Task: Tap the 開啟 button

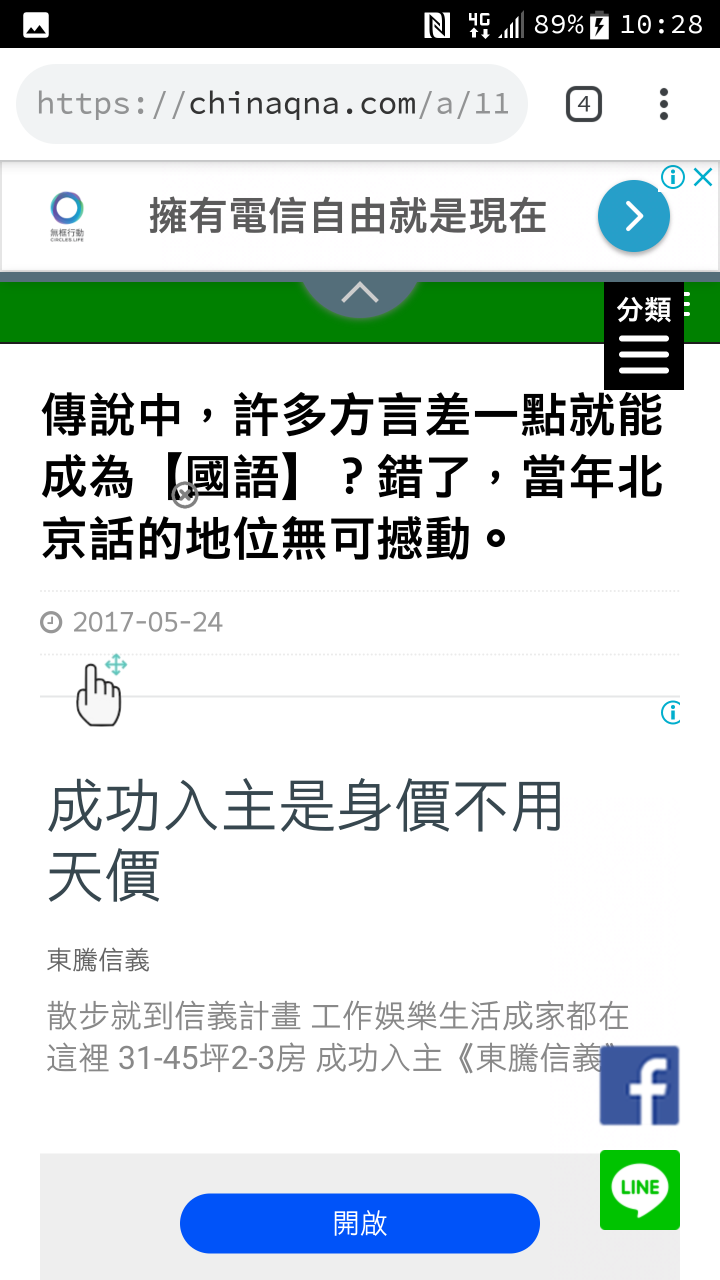Action: 360,1223
